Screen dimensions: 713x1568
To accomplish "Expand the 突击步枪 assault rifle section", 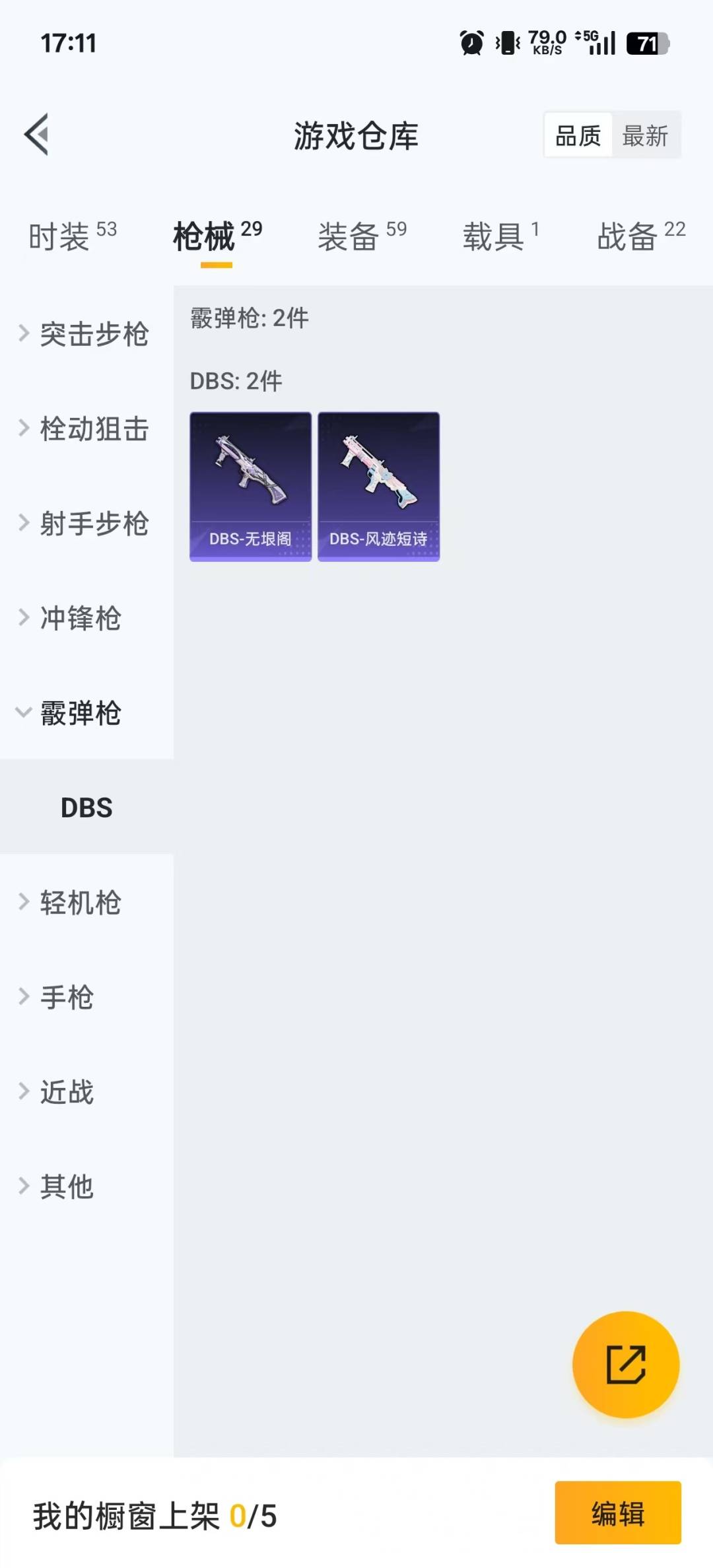I will pos(94,334).
